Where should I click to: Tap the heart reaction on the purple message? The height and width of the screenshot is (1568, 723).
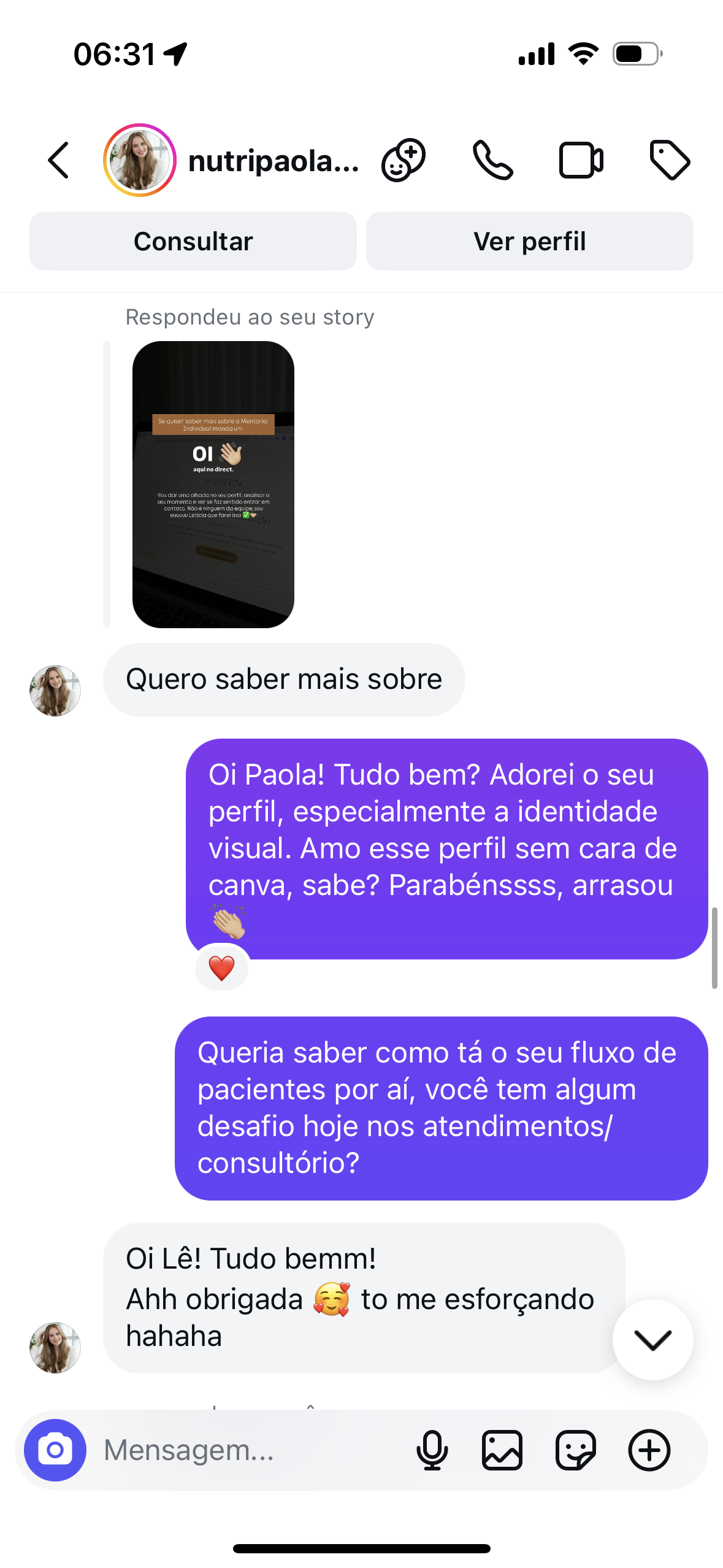click(x=221, y=967)
